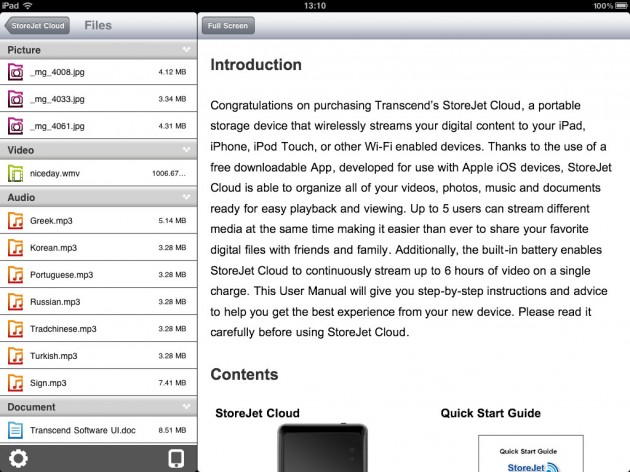Open the settings gear
Image resolution: width=630 pixels, height=472 pixels.
tap(17, 459)
